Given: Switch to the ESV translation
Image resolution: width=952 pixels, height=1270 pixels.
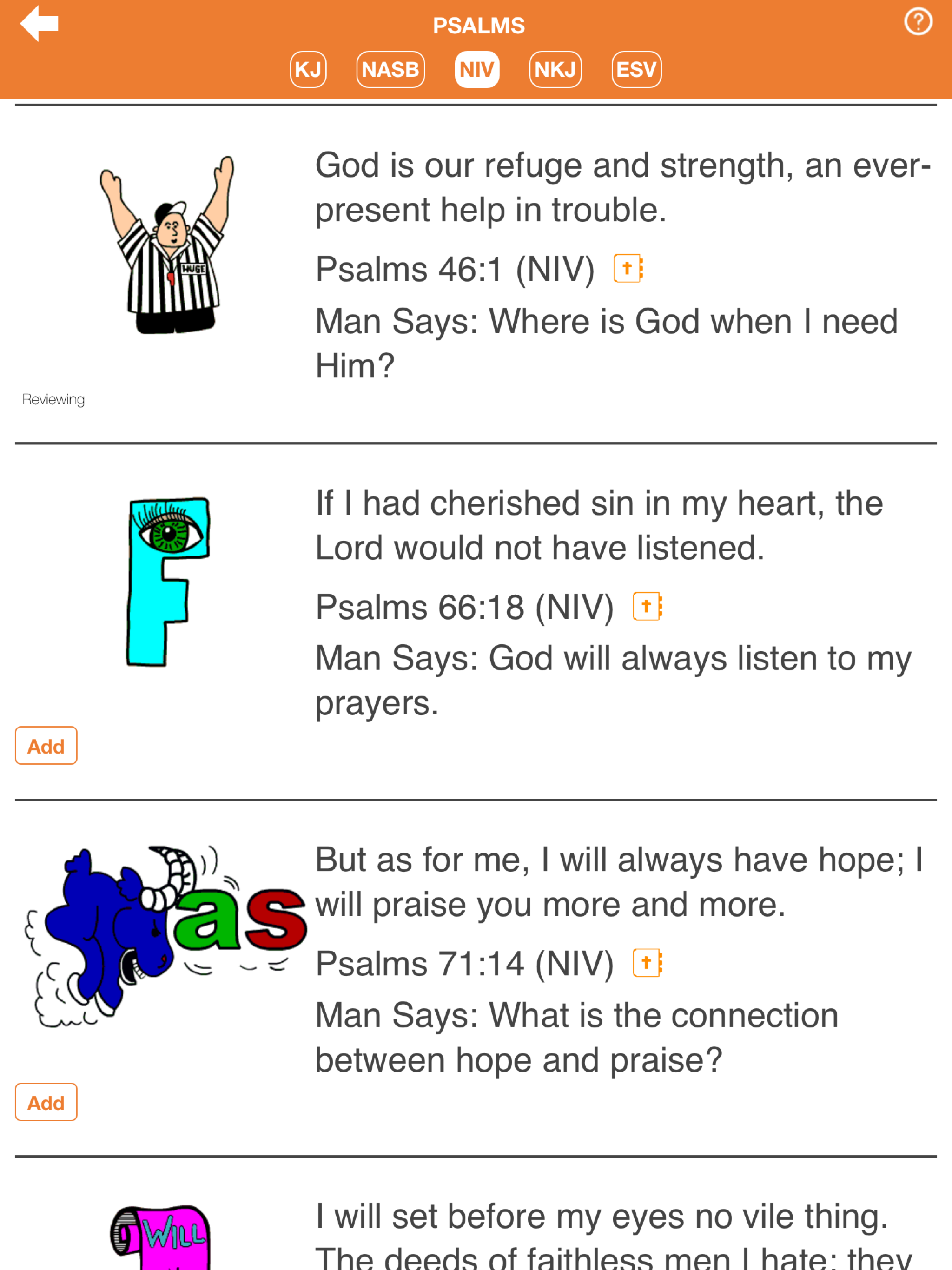Looking at the screenshot, I should pyautogui.click(x=636, y=68).
